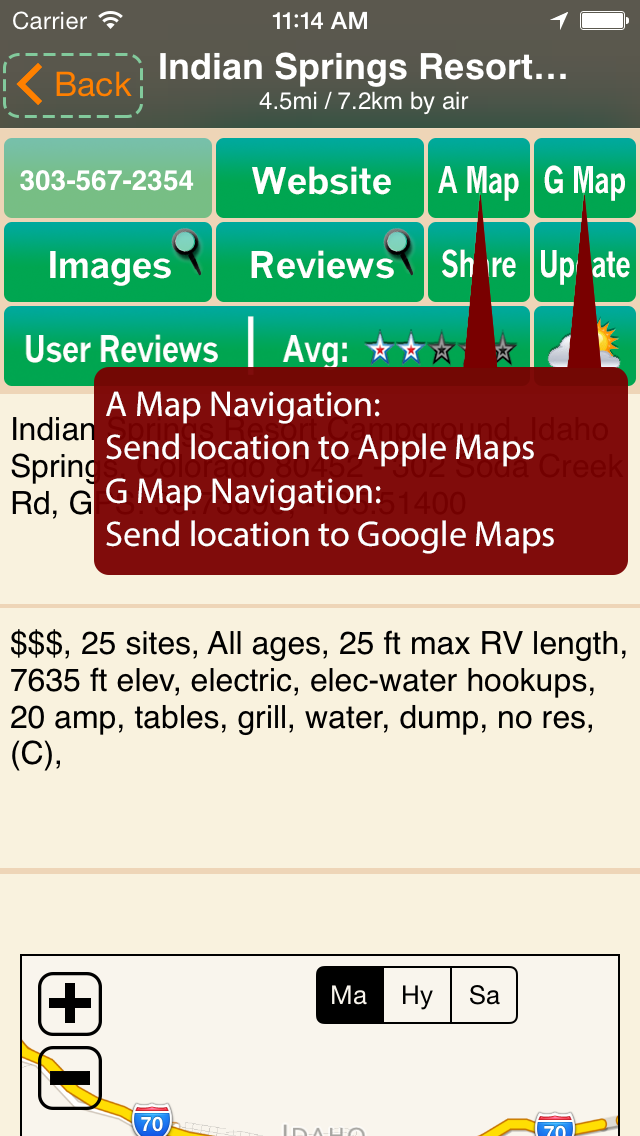Open the campground Website

click(320, 178)
